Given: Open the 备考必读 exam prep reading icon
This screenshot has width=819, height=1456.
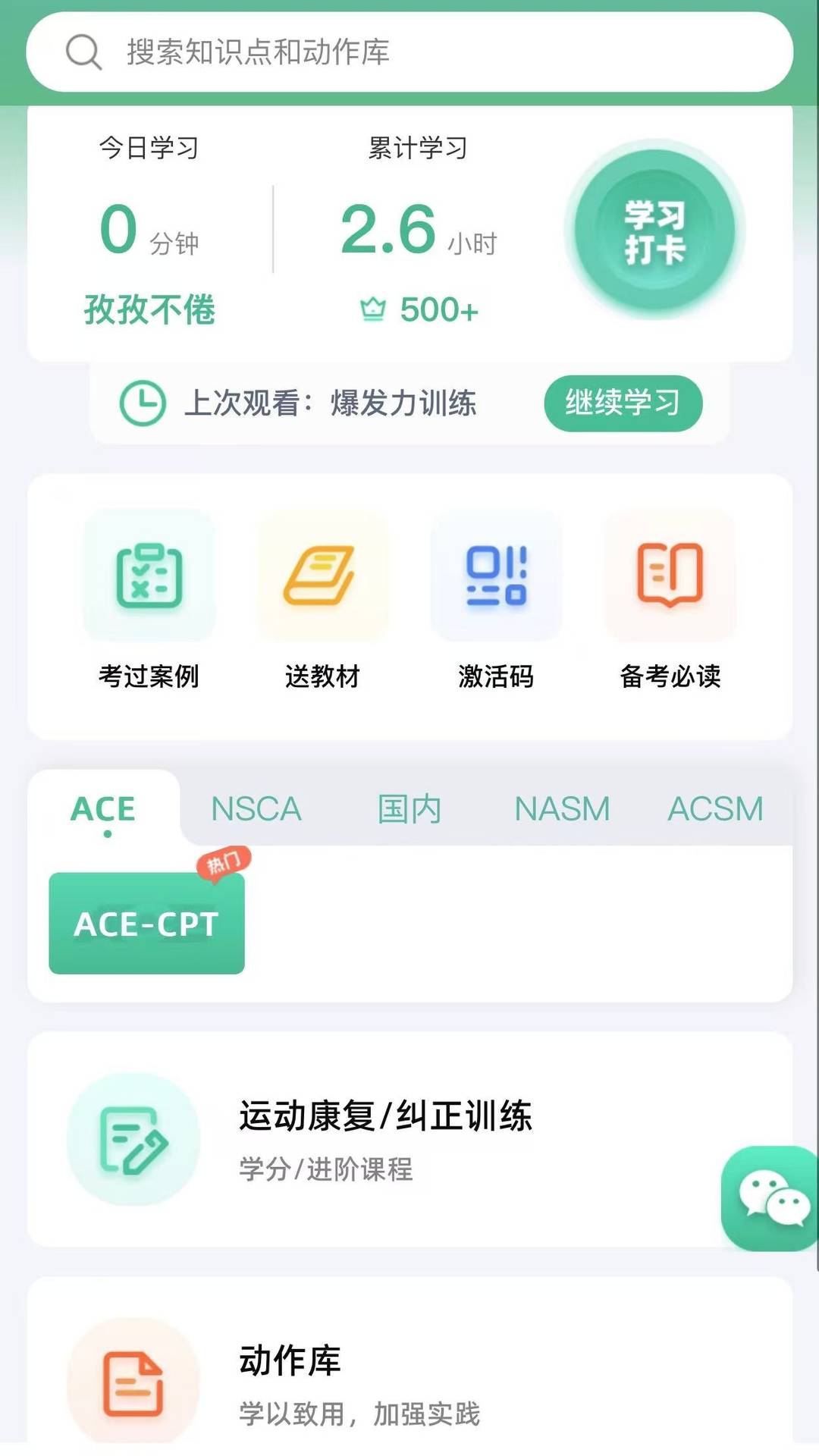Looking at the screenshot, I should tap(670, 575).
